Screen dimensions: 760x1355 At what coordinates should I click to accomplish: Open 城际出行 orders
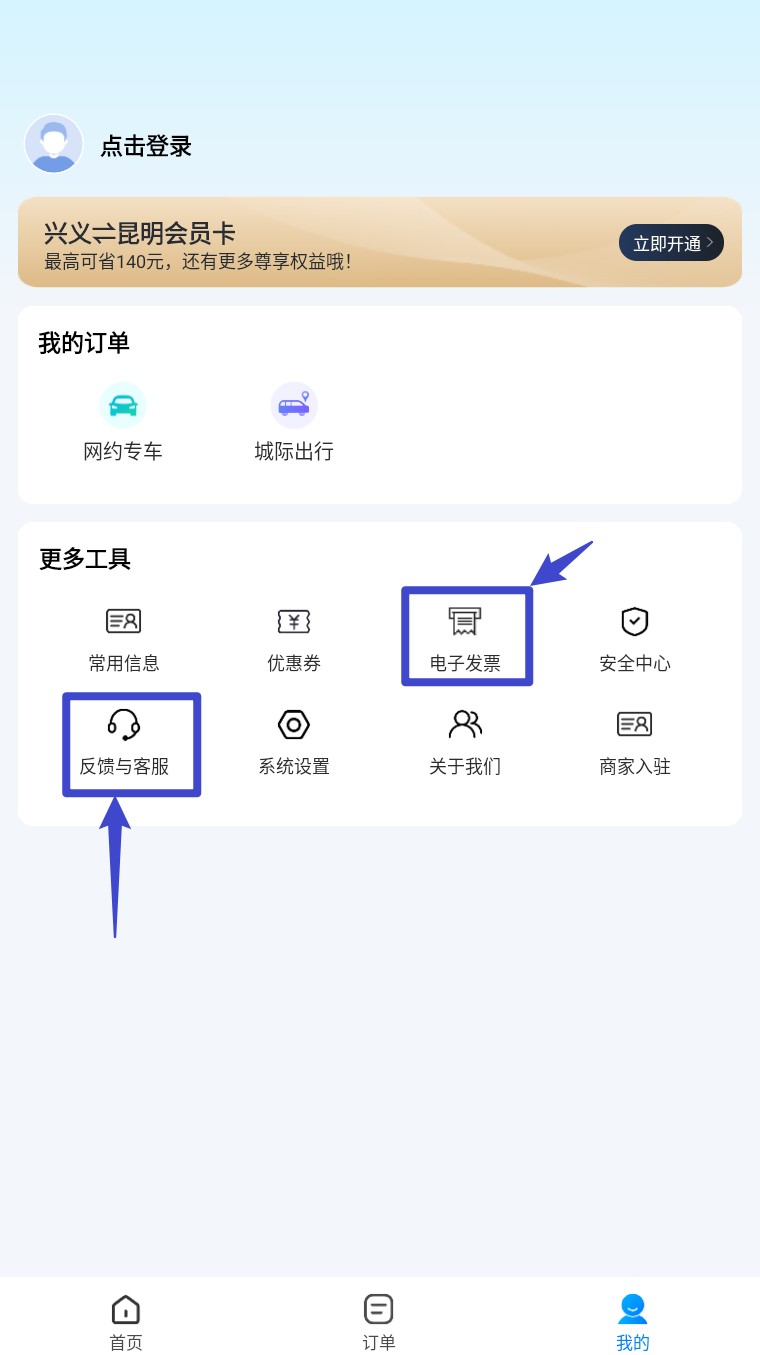click(294, 423)
